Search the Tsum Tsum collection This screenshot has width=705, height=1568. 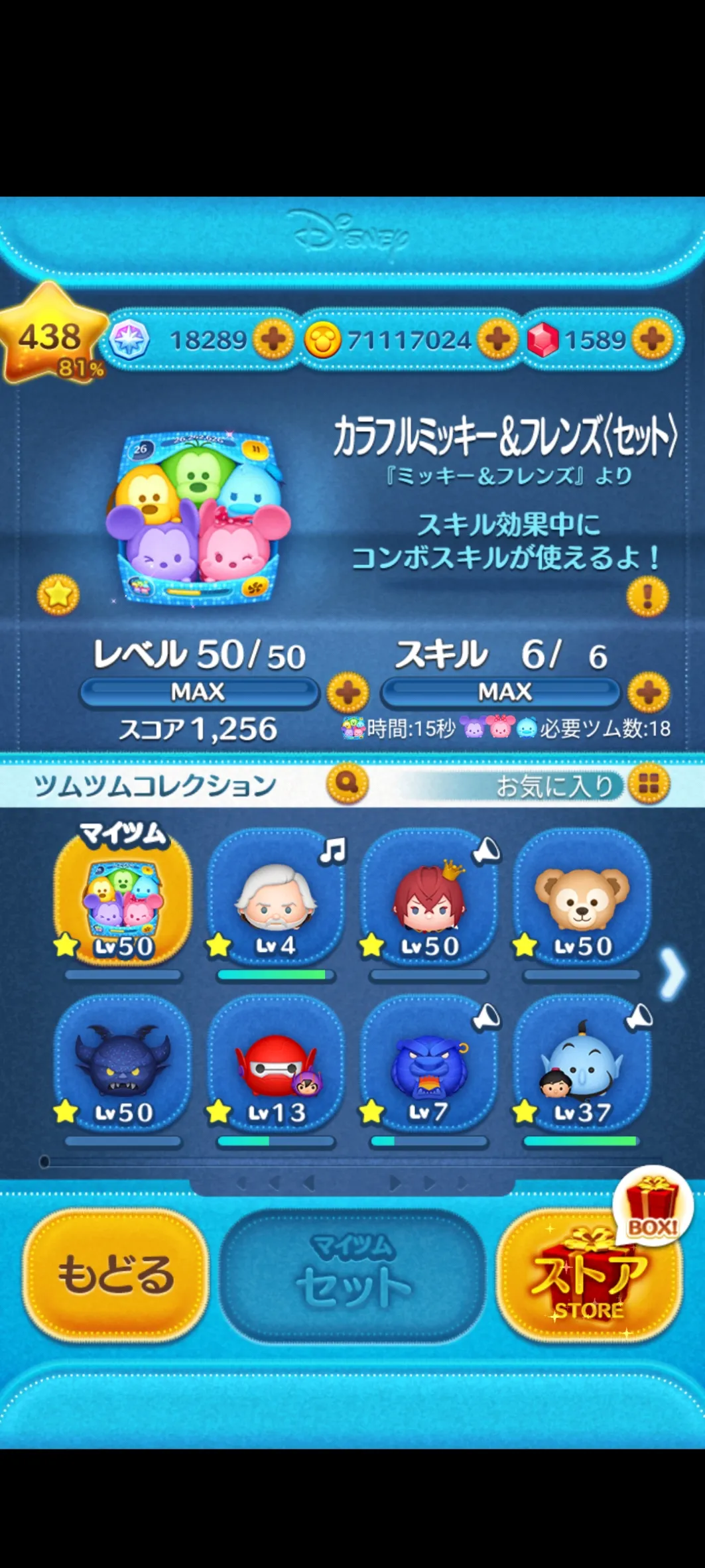(347, 783)
